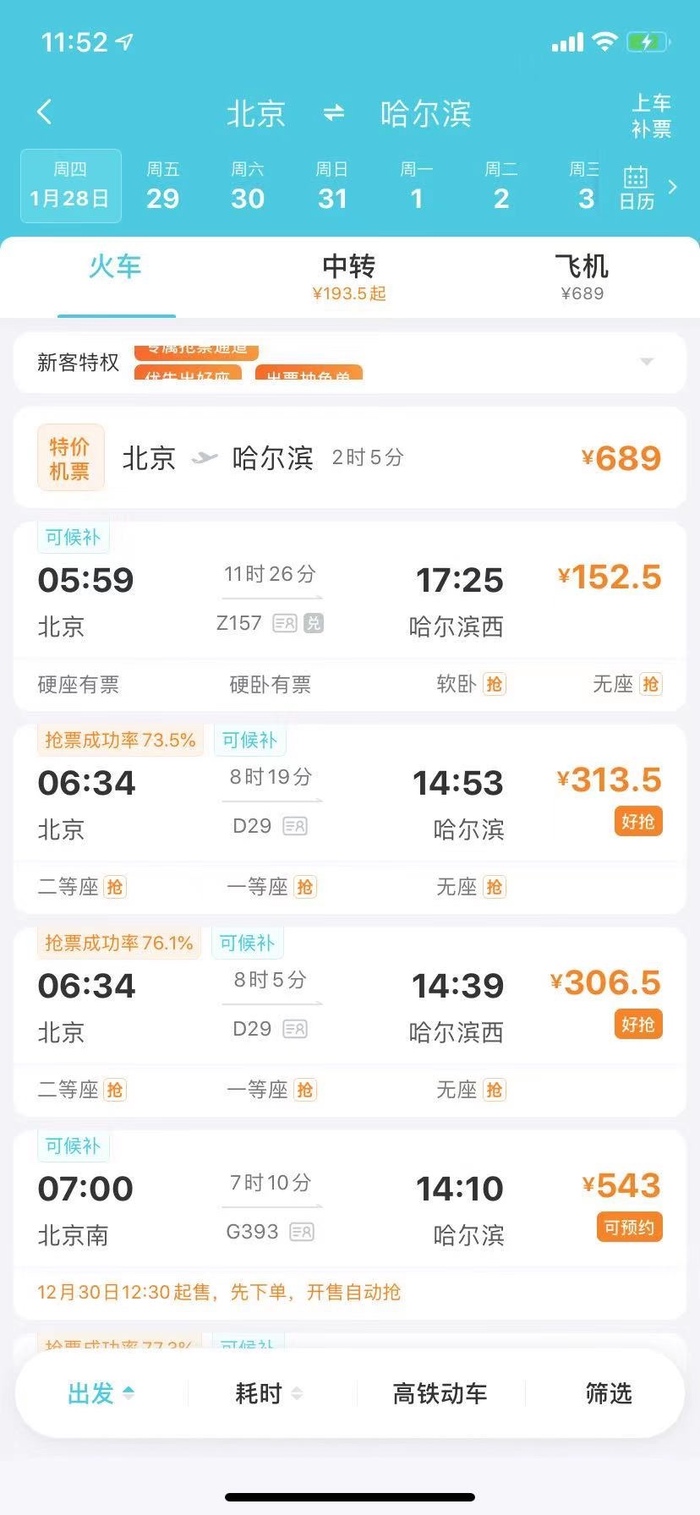700x1515 pixels.
Task: Tap 可预约 on train G393
Action: coord(631,1227)
